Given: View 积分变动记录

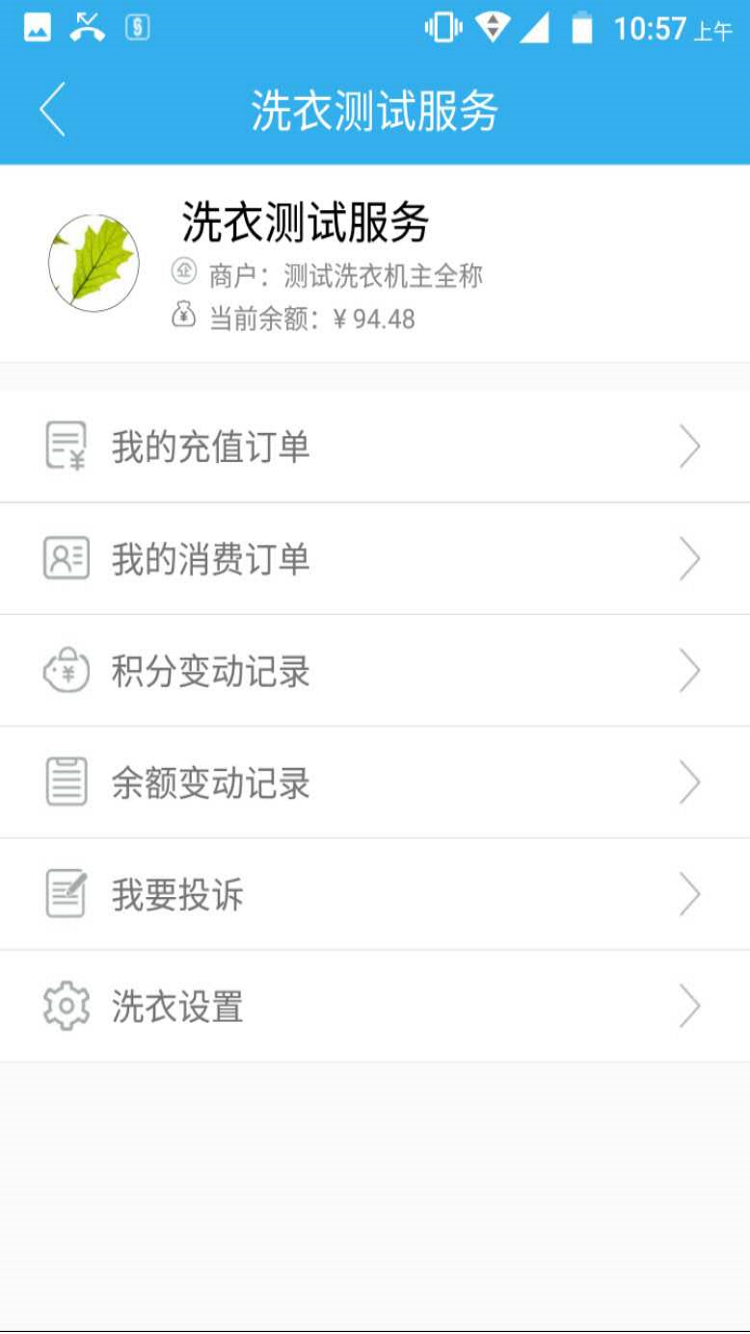Looking at the screenshot, I should (374, 671).
